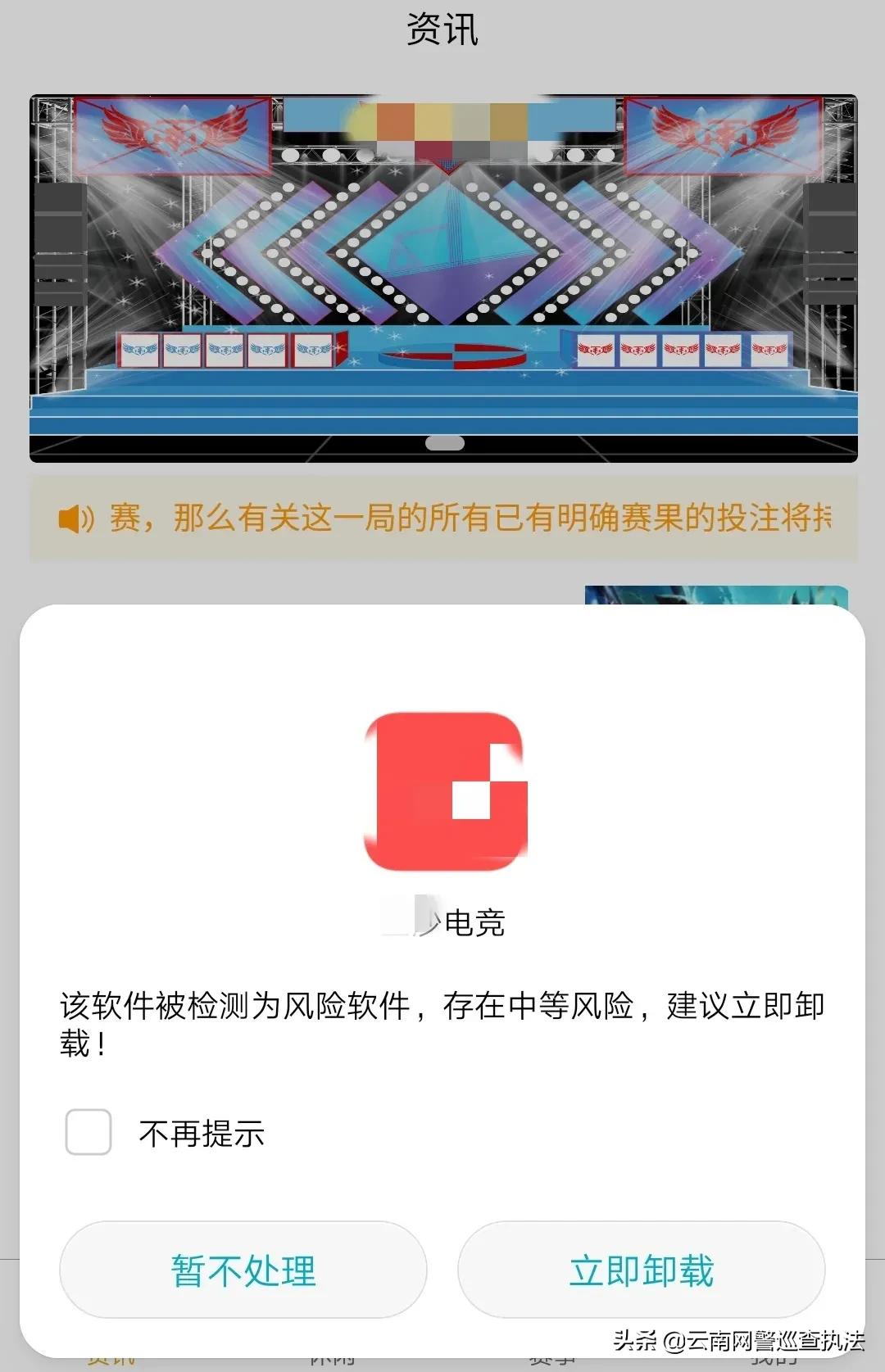
Task: Tap 暂不处理 to dismiss the warning
Action: click(242, 1270)
